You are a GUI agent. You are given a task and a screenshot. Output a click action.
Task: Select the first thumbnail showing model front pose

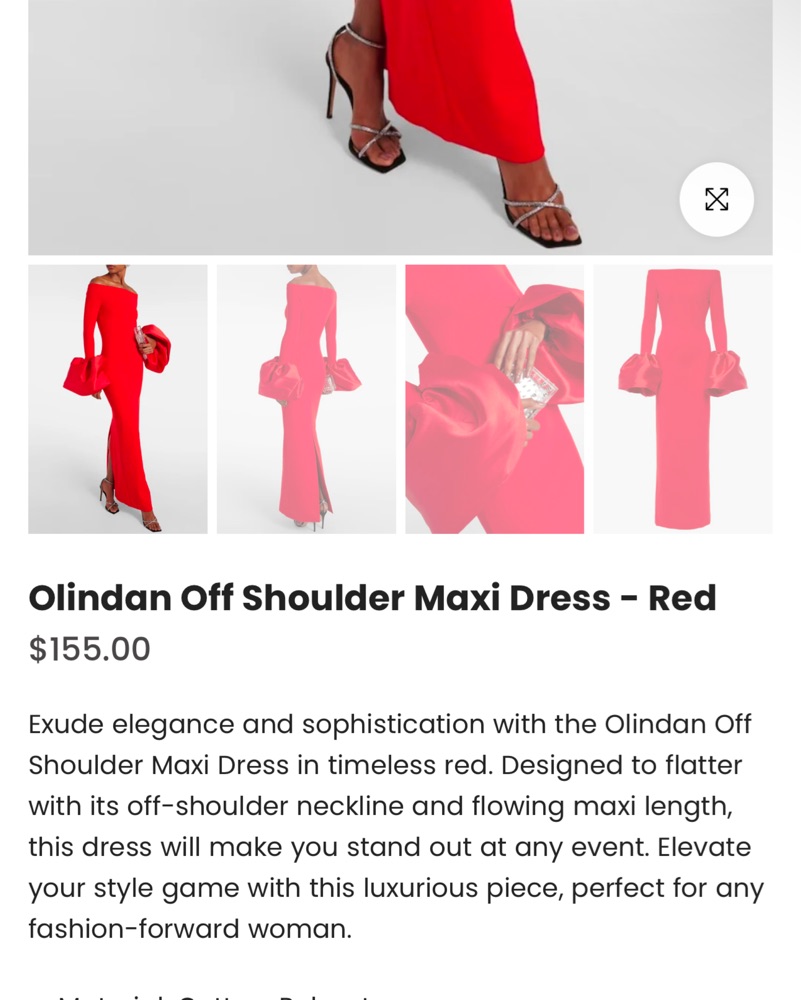point(118,399)
